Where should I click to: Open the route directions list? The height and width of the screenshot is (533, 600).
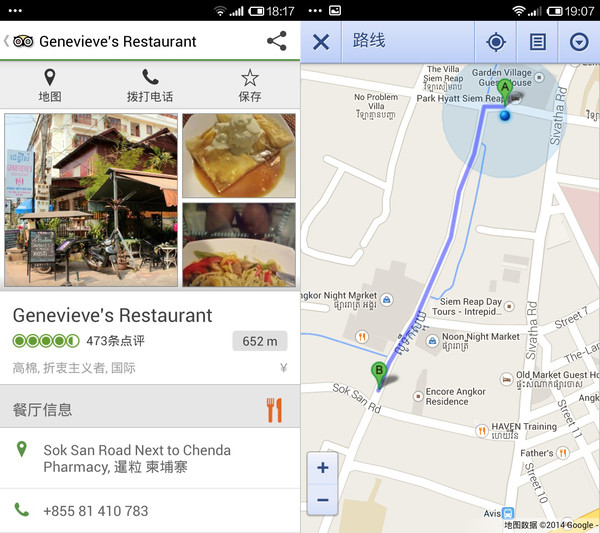[x=537, y=42]
